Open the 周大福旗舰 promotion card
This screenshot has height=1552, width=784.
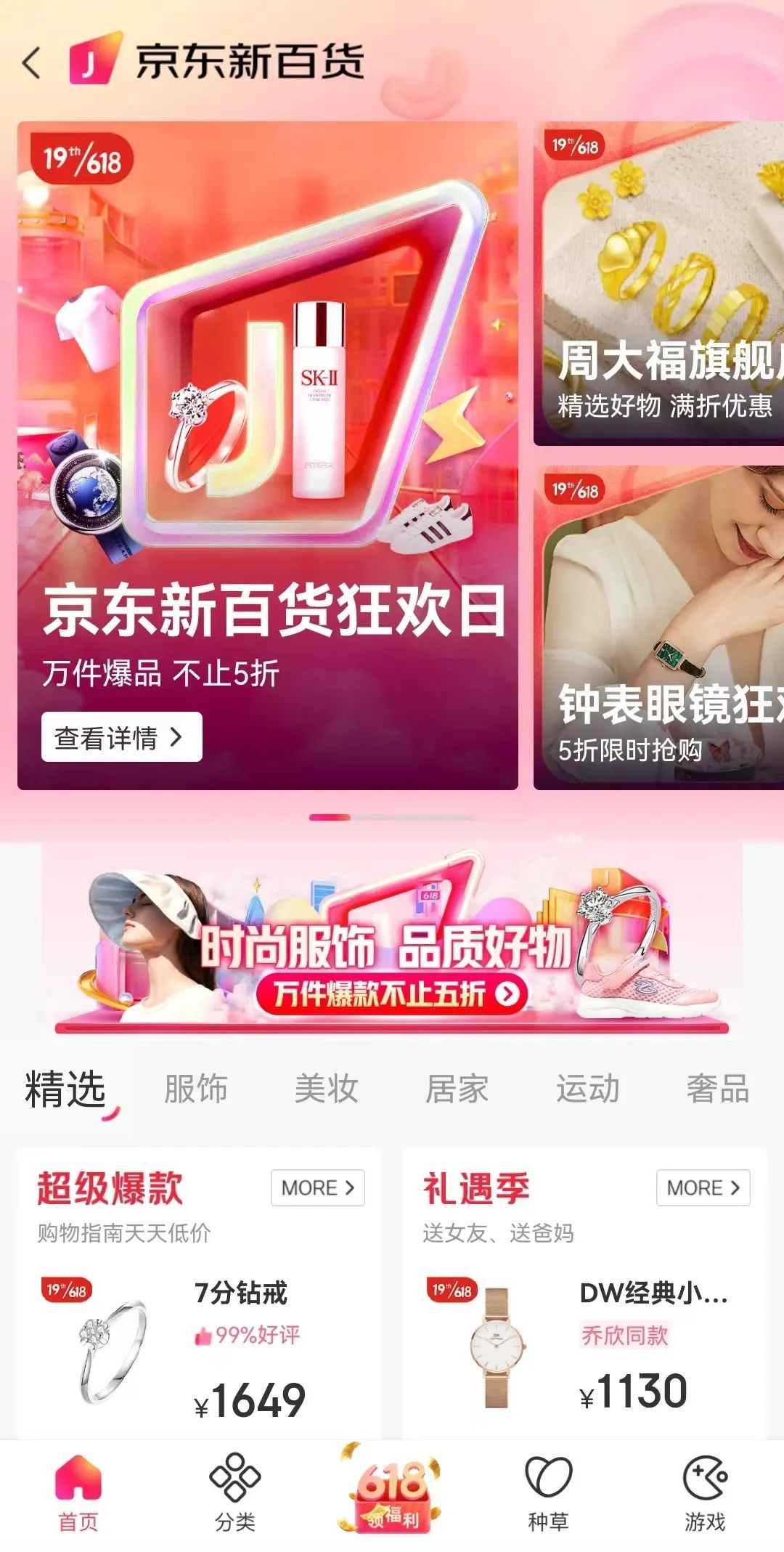pyautogui.click(x=659, y=283)
